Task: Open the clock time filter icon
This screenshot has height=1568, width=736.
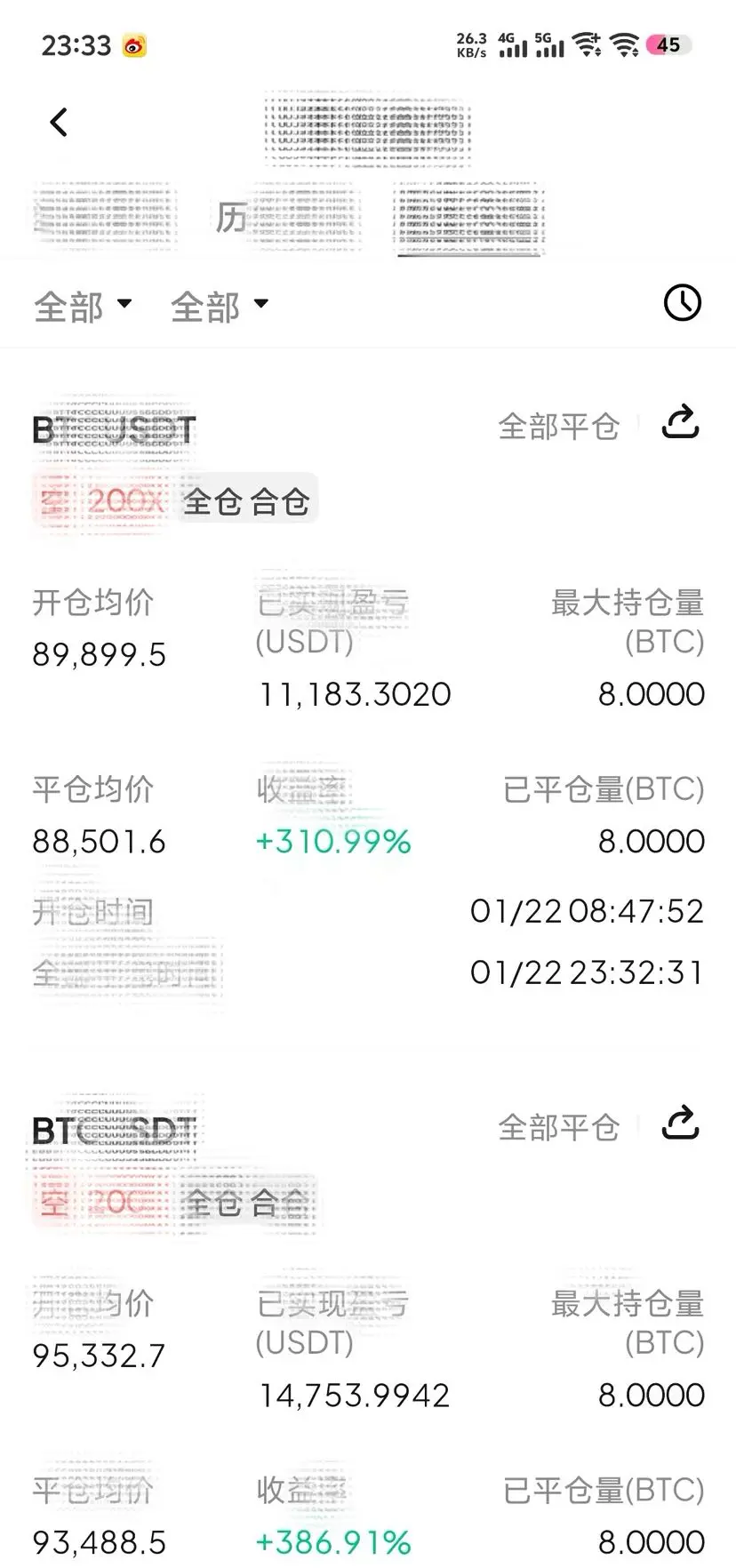Action: 682,303
